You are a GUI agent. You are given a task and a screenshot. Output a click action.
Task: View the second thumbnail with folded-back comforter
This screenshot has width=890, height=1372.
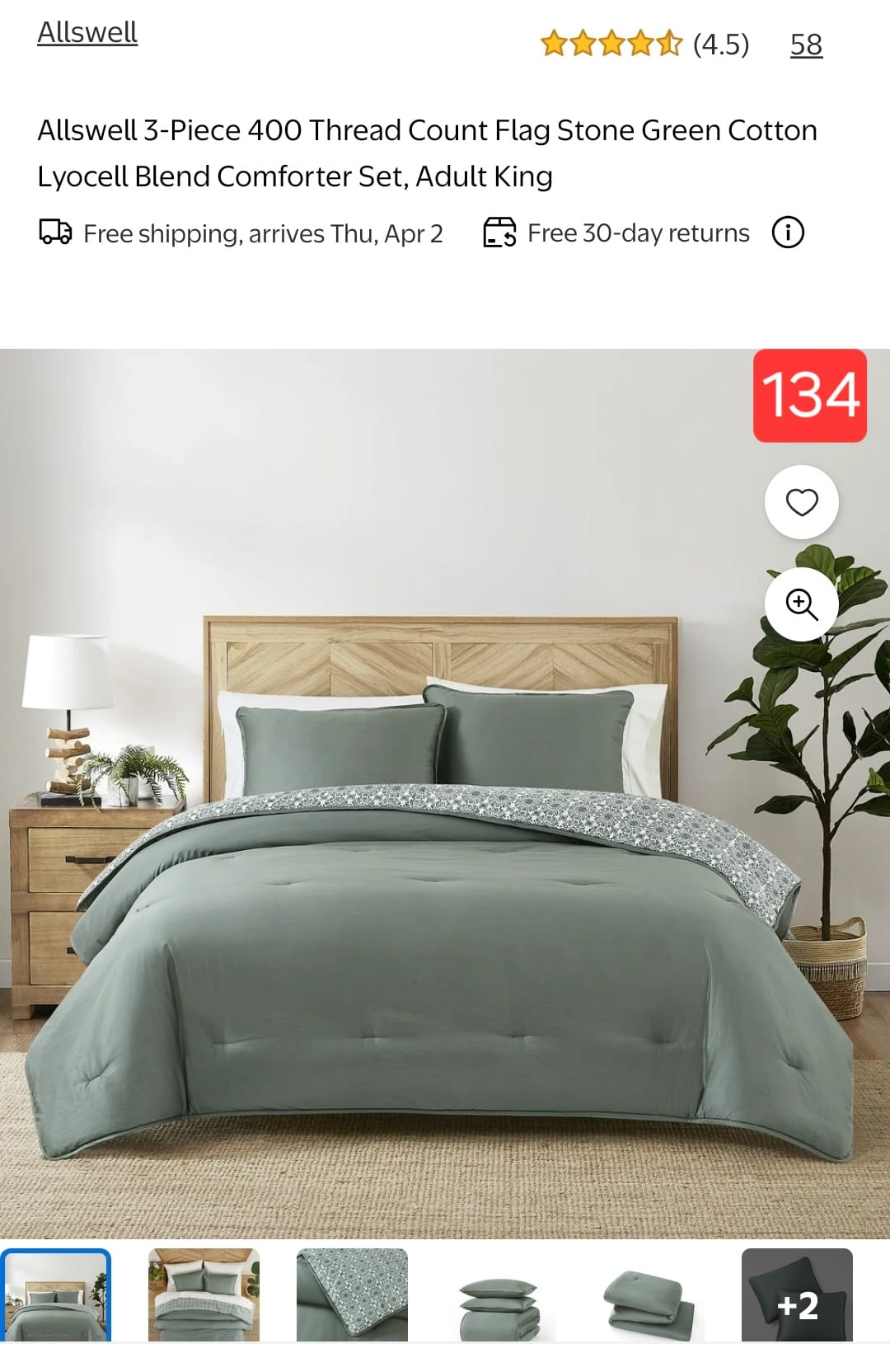click(204, 1295)
